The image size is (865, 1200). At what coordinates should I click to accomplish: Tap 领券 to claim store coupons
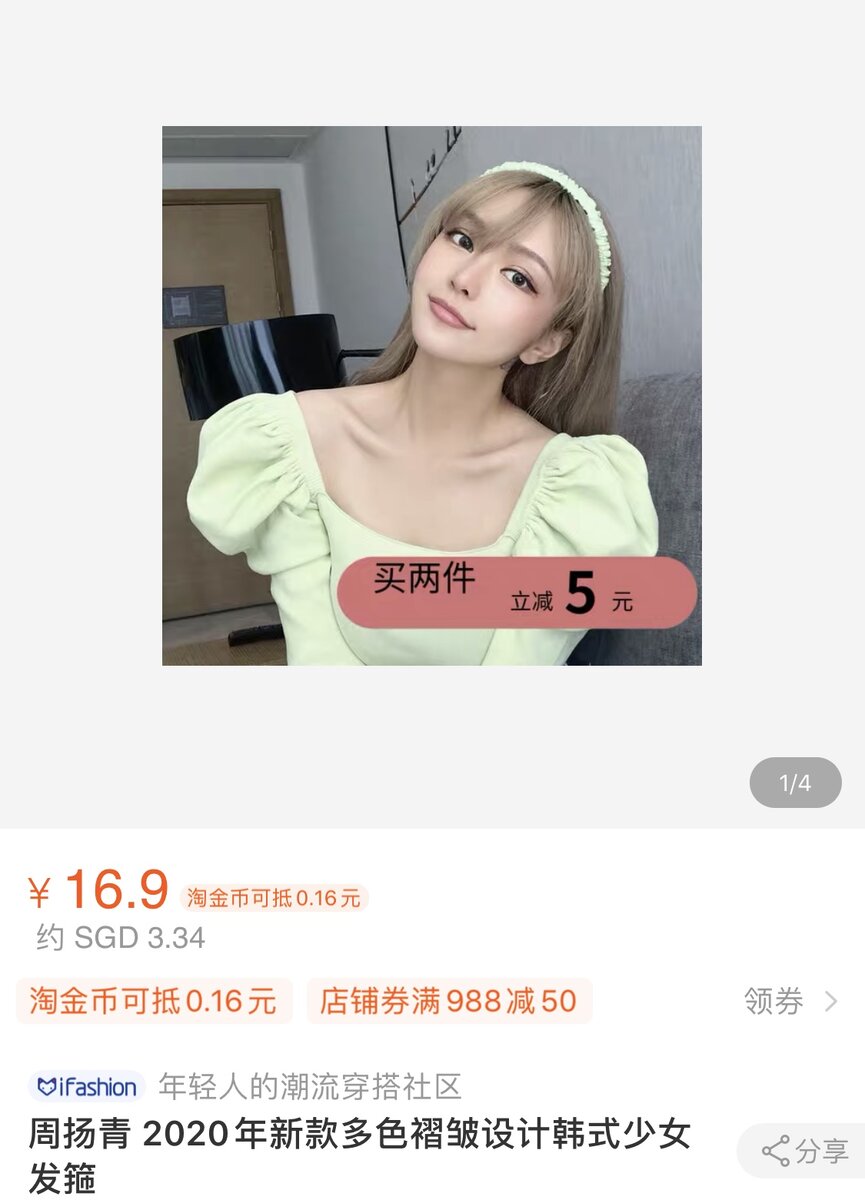coord(789,1001)
